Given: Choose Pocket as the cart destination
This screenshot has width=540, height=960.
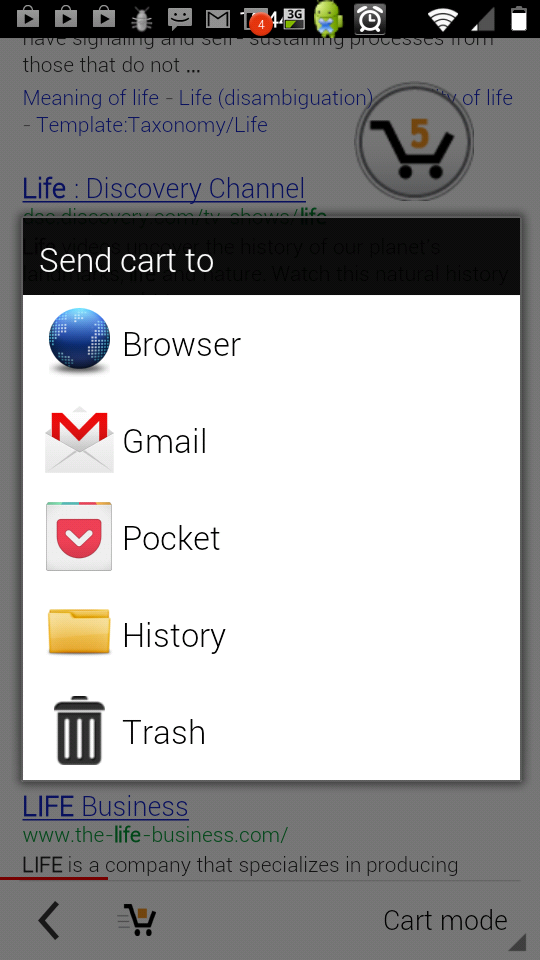Looking at the screenshot, I should click(x=271, y=537).
